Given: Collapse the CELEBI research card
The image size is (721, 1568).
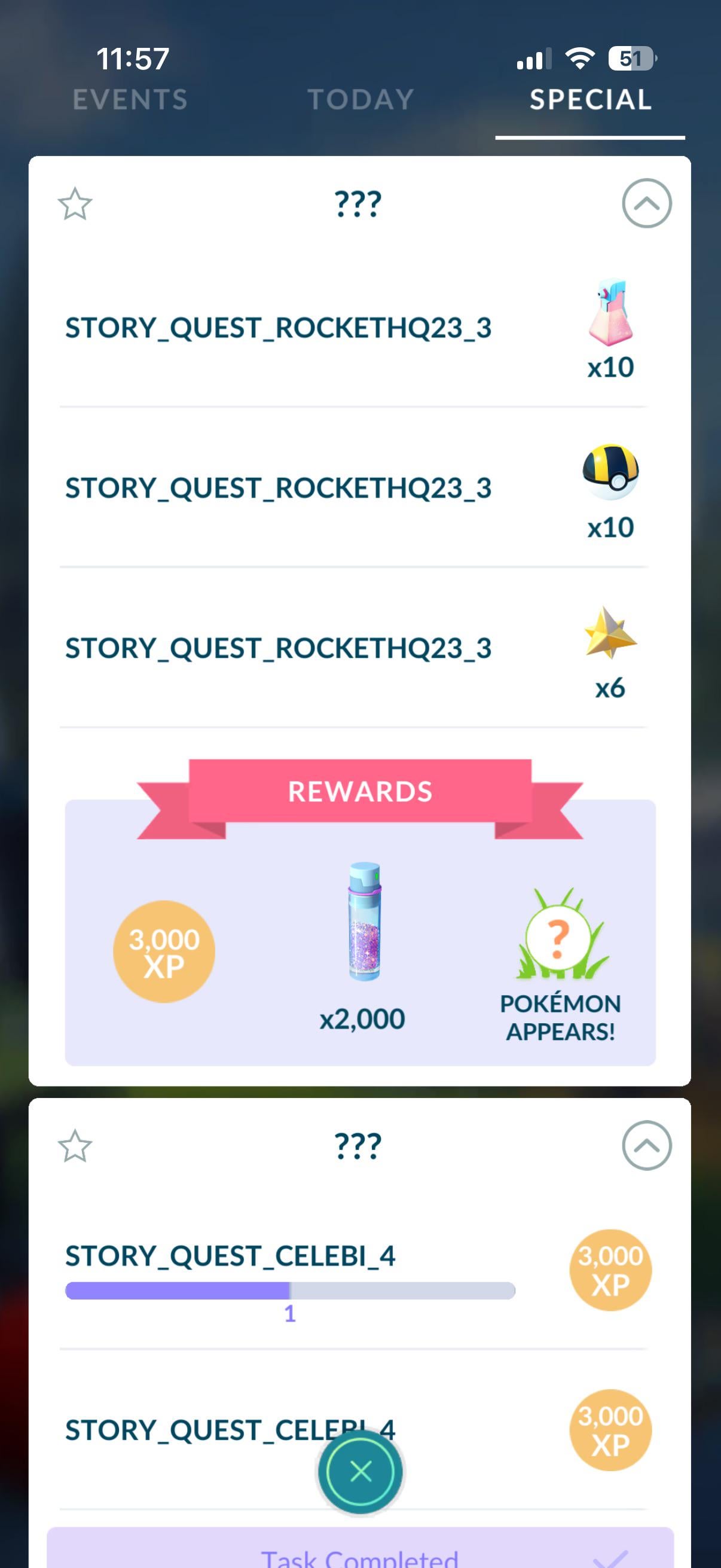Looking at the screenshot, I should pyautogui.click(x=646, y=1146).
